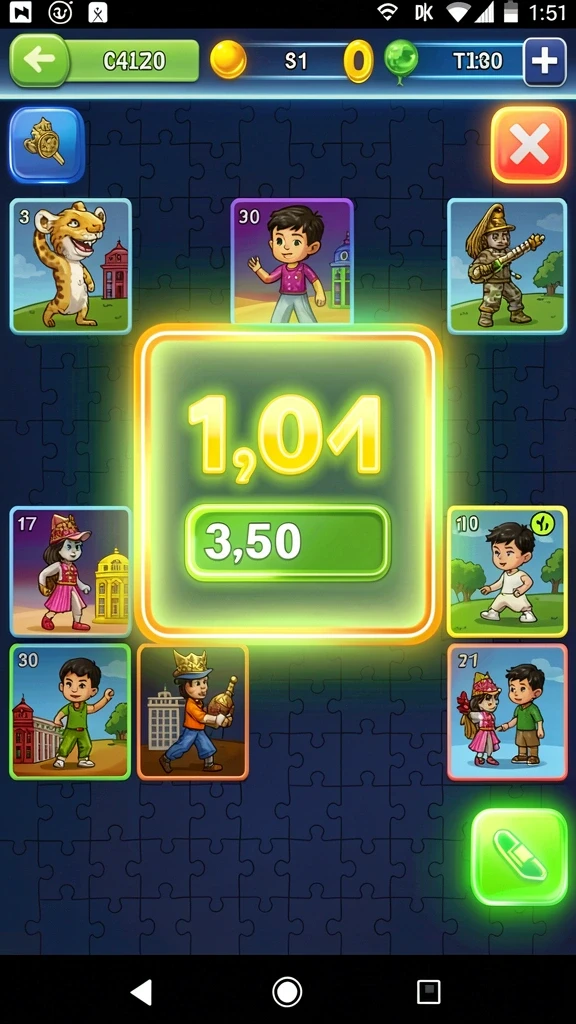Select the leopard card numbered 3

[71, 266]
